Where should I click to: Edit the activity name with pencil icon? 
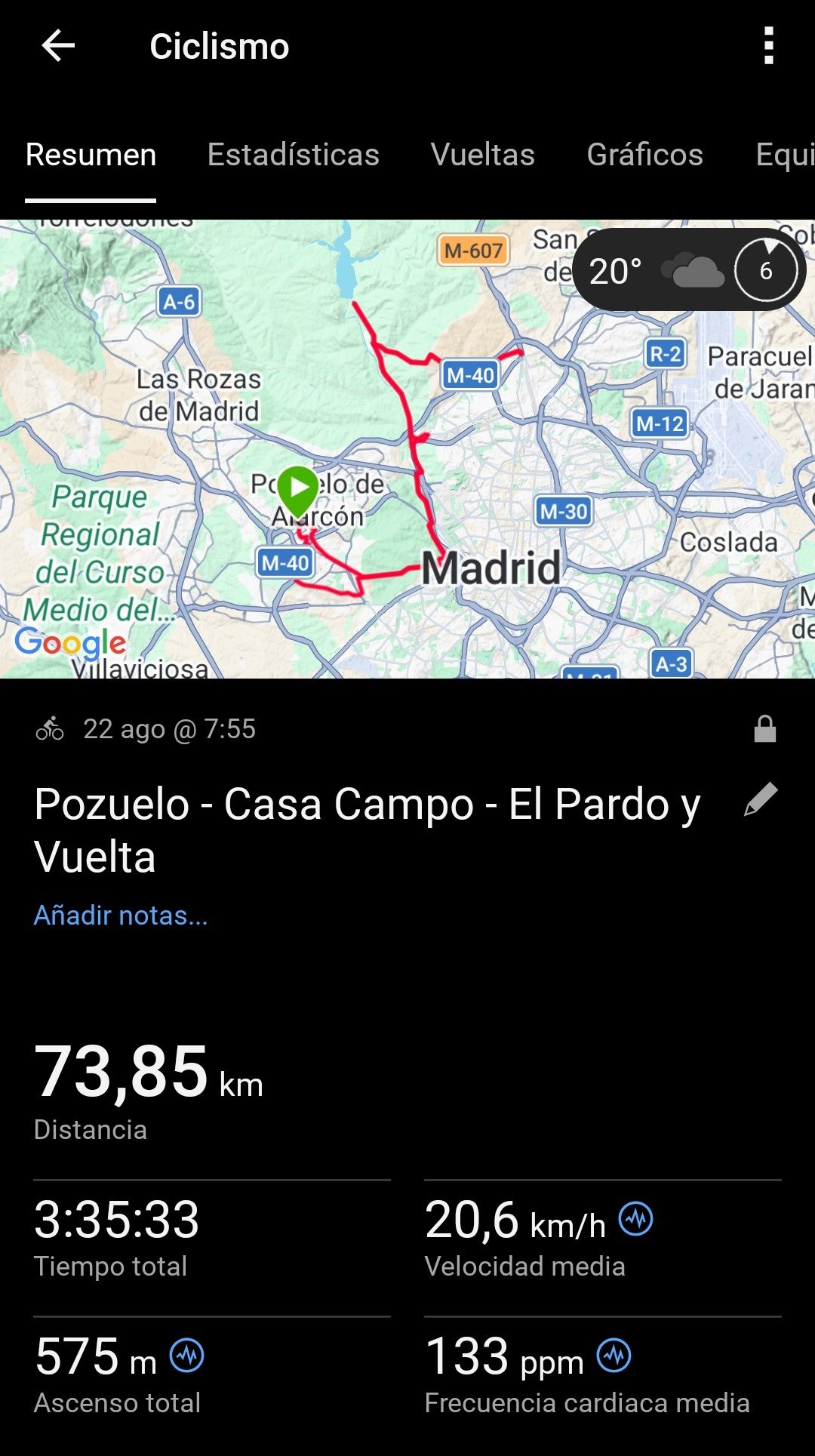(761, 799)
